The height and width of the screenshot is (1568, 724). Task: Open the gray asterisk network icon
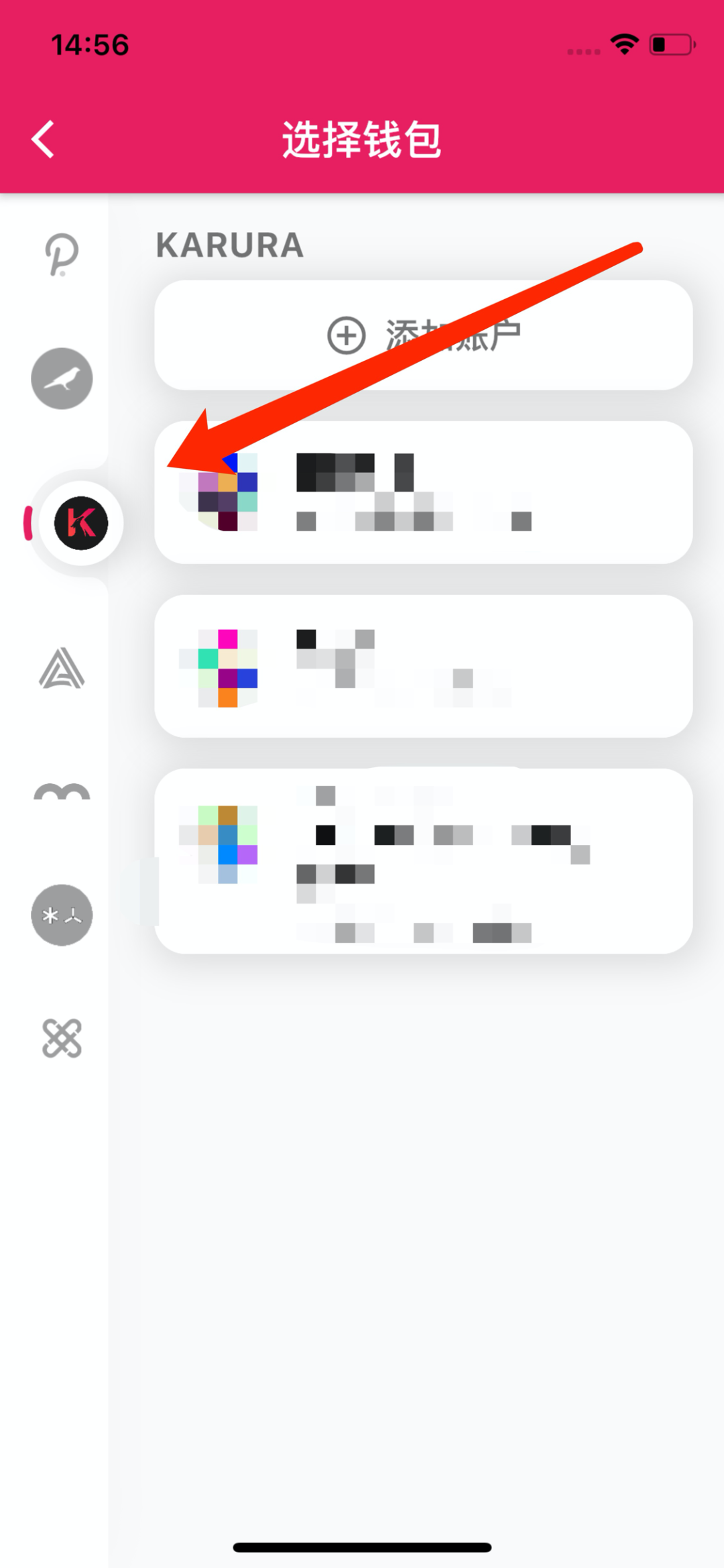(x=62, y=915)
